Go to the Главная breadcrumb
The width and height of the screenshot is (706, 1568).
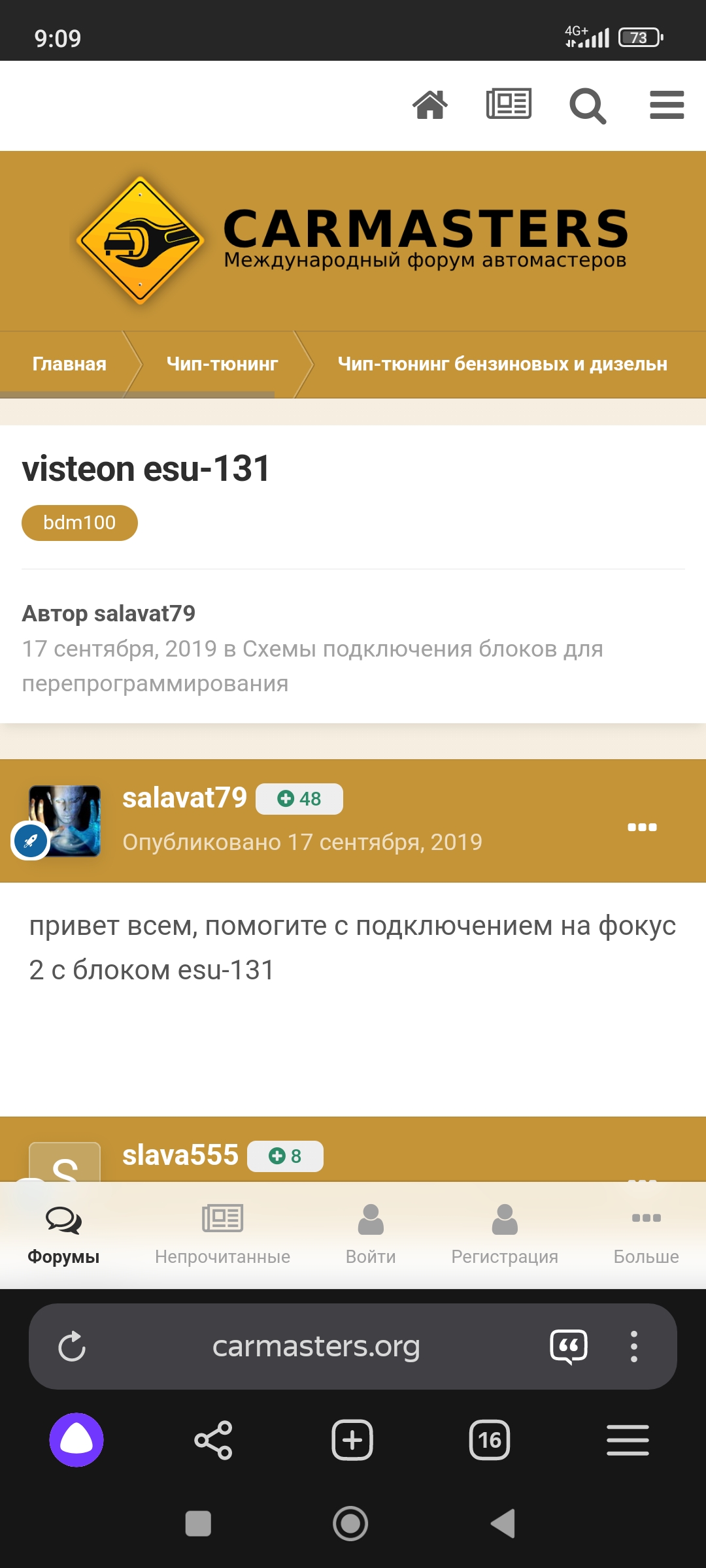pos(69,364)
